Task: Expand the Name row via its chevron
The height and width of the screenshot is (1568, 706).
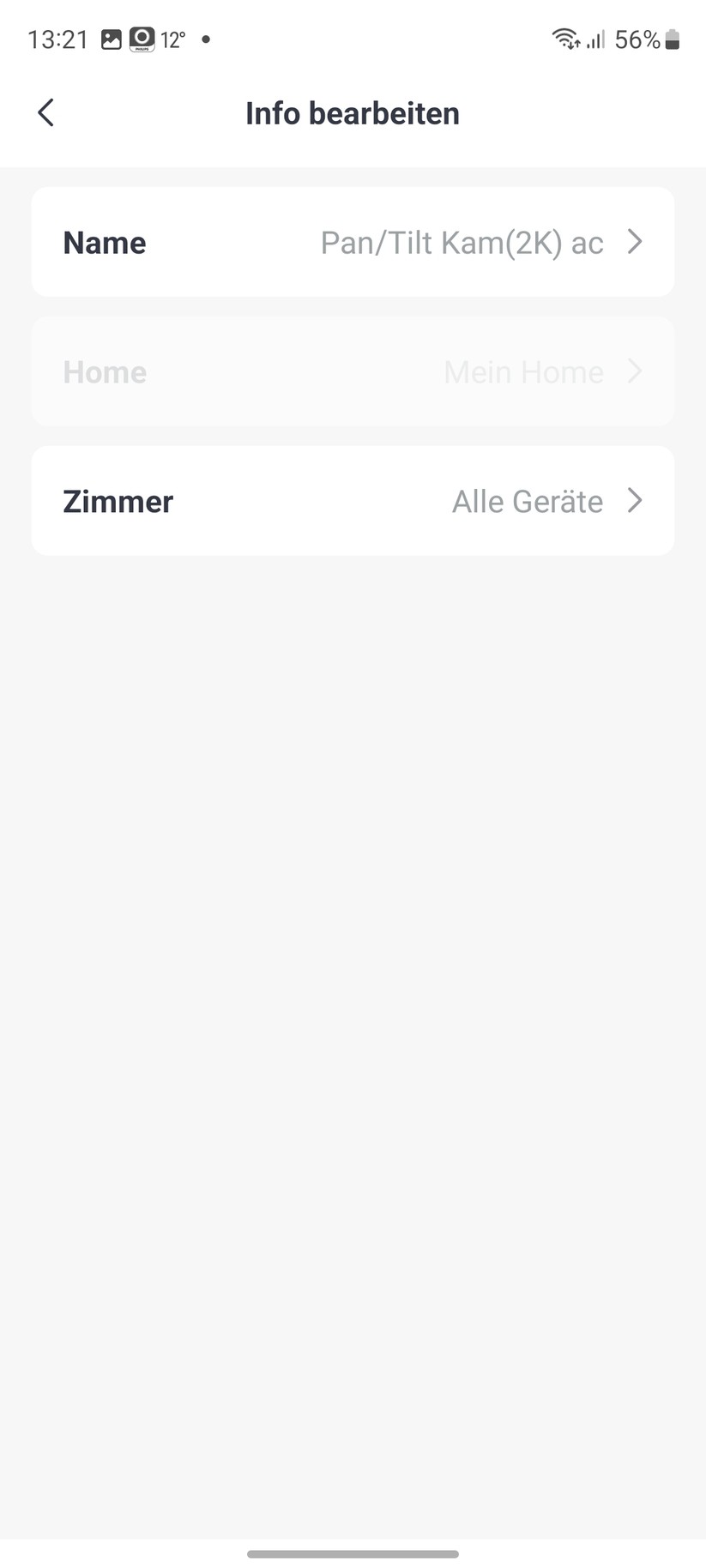Action: pos(635,242)
